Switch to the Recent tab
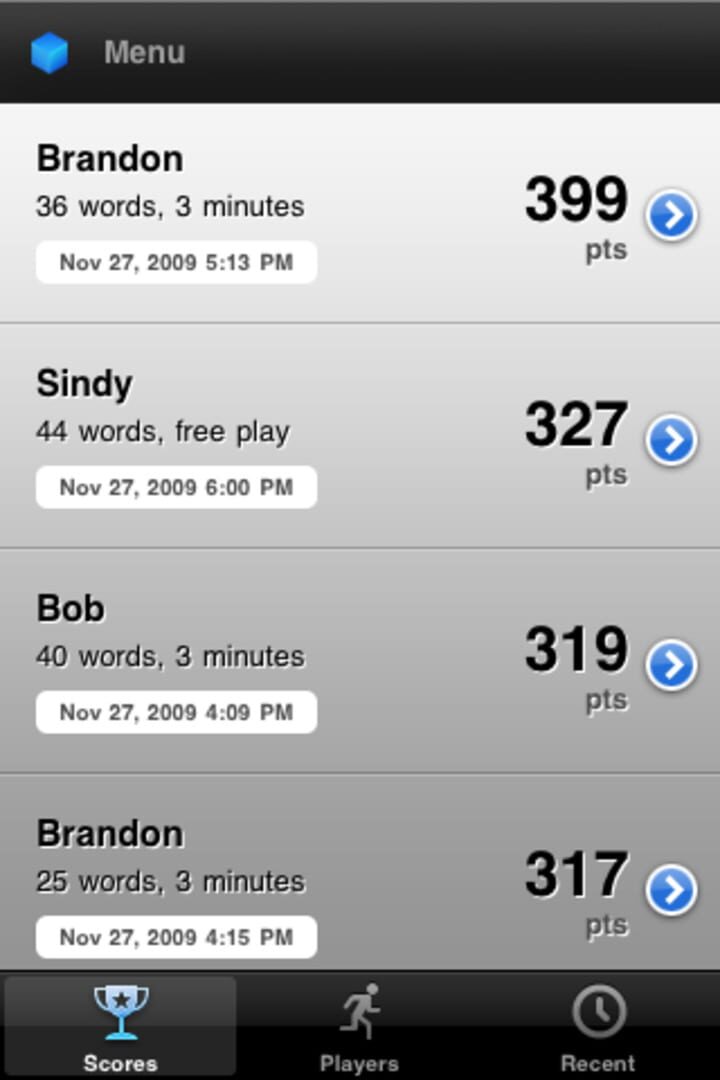 point(598,1026)
